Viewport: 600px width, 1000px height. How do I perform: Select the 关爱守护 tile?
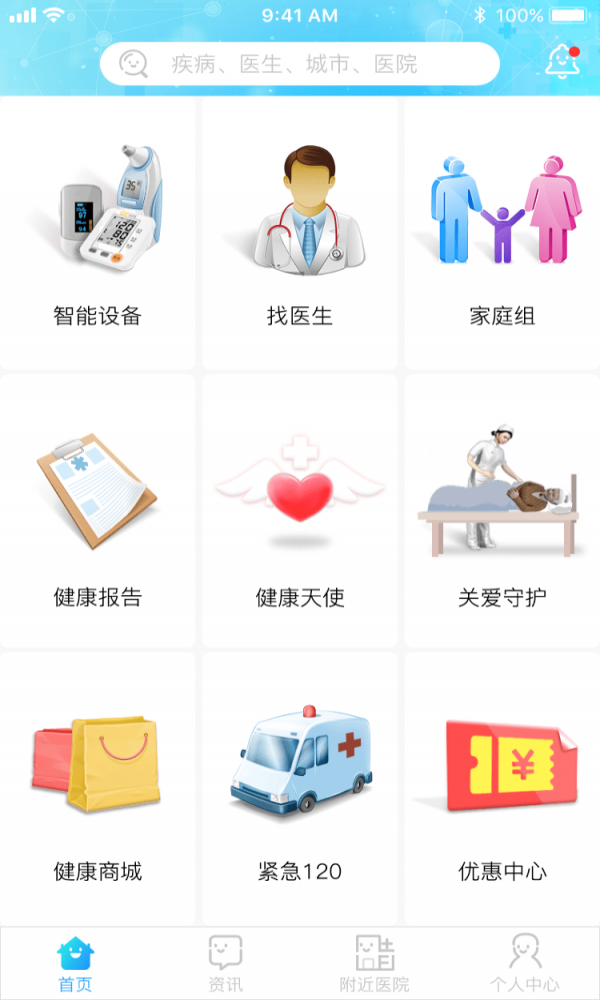click(x=502, y=512)
